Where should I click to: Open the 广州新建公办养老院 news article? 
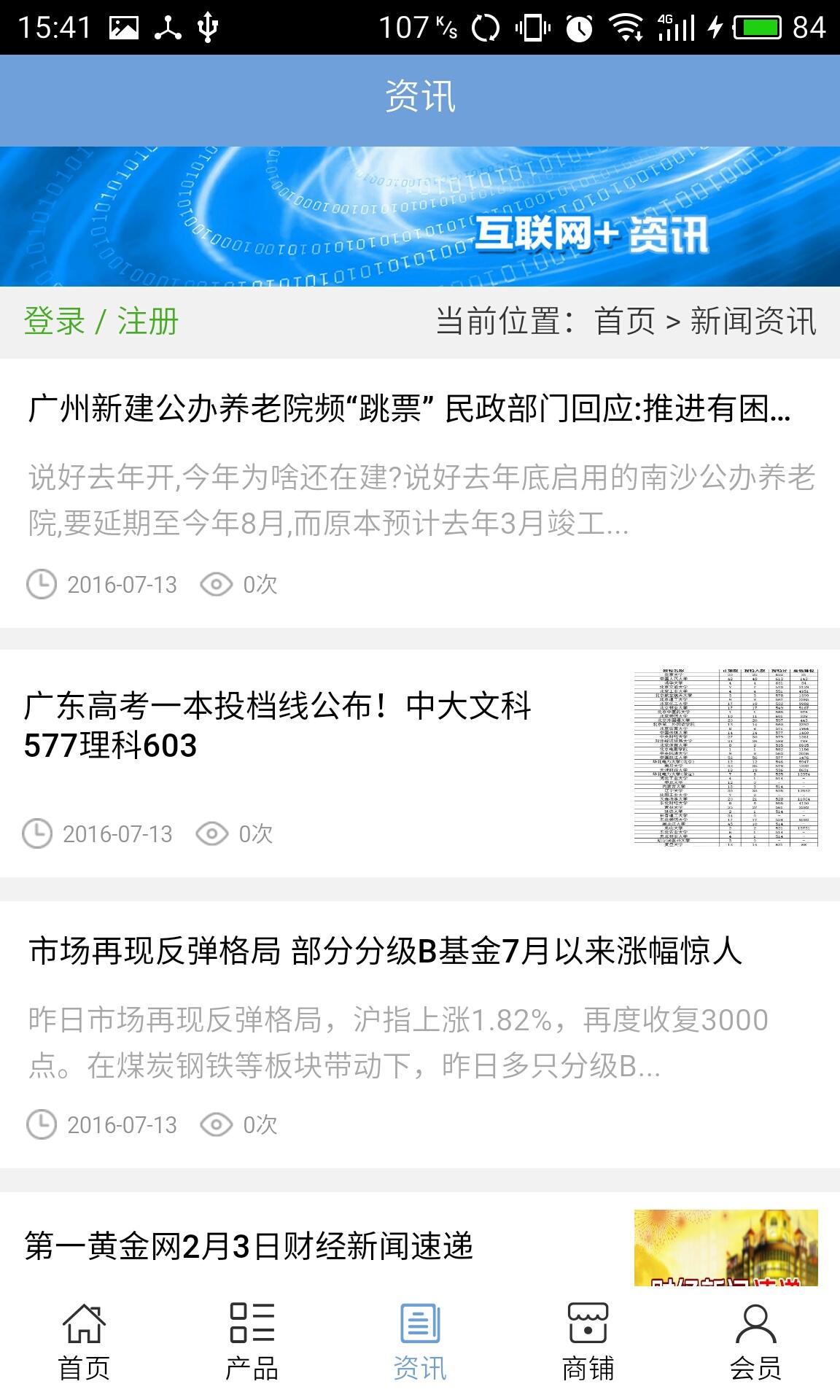pyautogui.click(x=408, y=408)
